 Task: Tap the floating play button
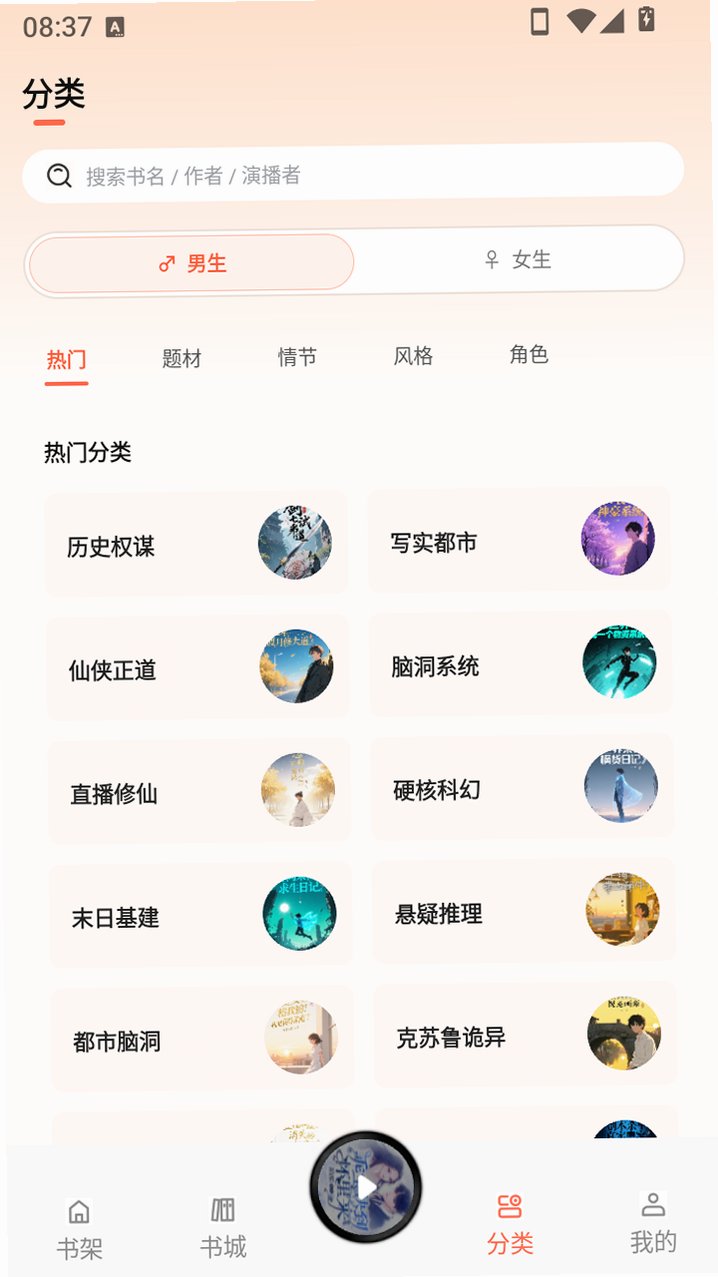(x=365, y=1187)
